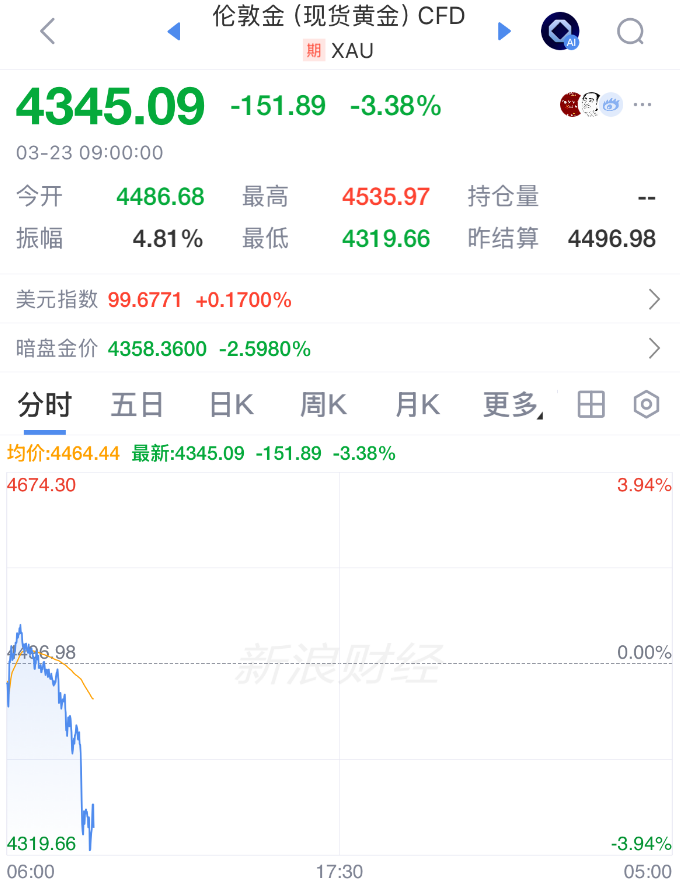Viewport: 680px width, 885px height.
Task: Open the AI assistant icon
Action: point(560,32)
